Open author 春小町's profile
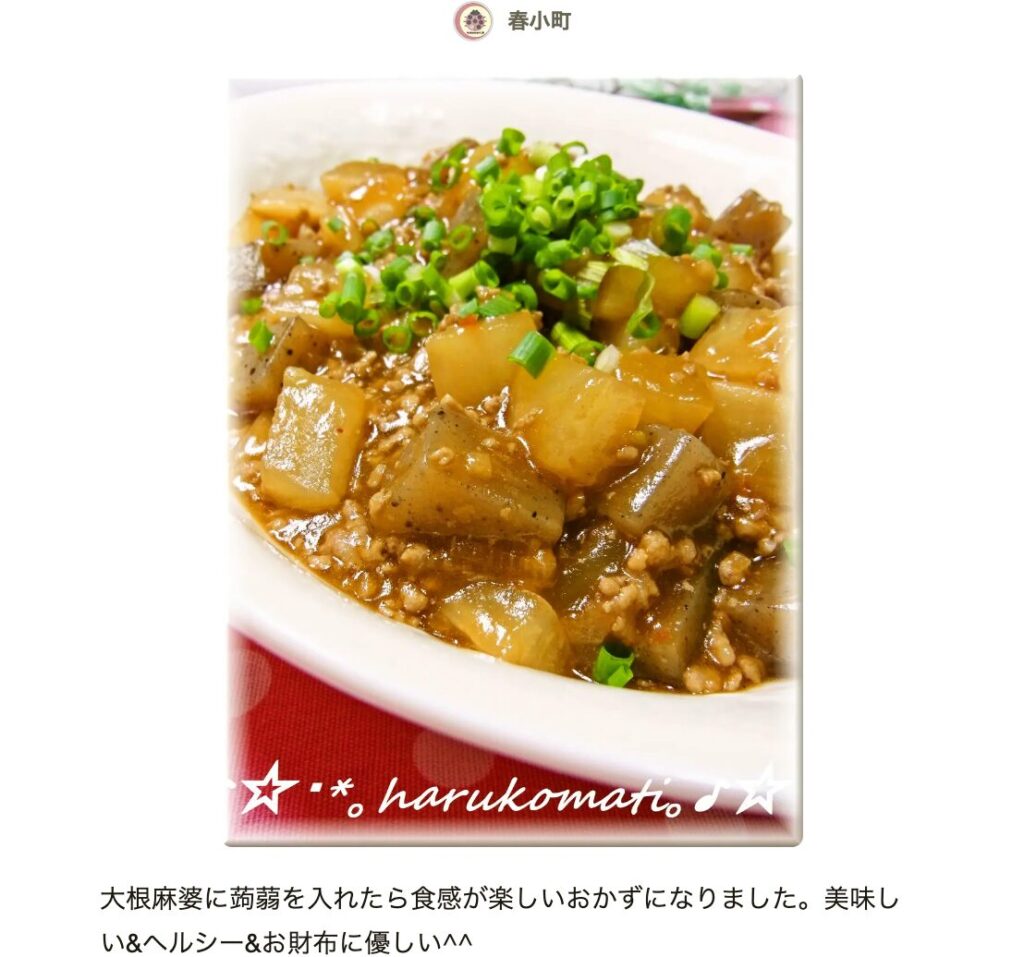The width and height of the screenshot is (1024, 957). coord(537,21)
